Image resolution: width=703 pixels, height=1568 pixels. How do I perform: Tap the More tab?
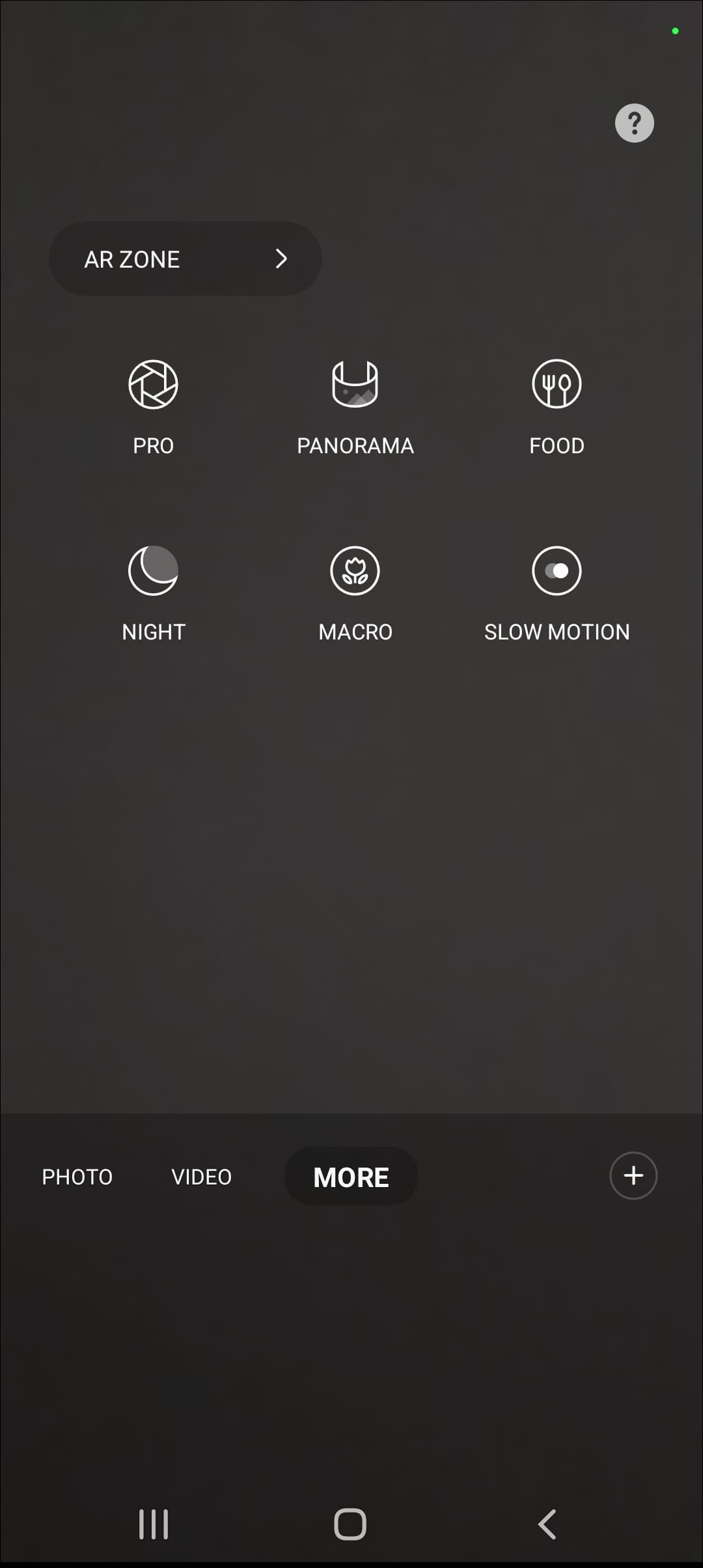click(x=351, y=1177)
